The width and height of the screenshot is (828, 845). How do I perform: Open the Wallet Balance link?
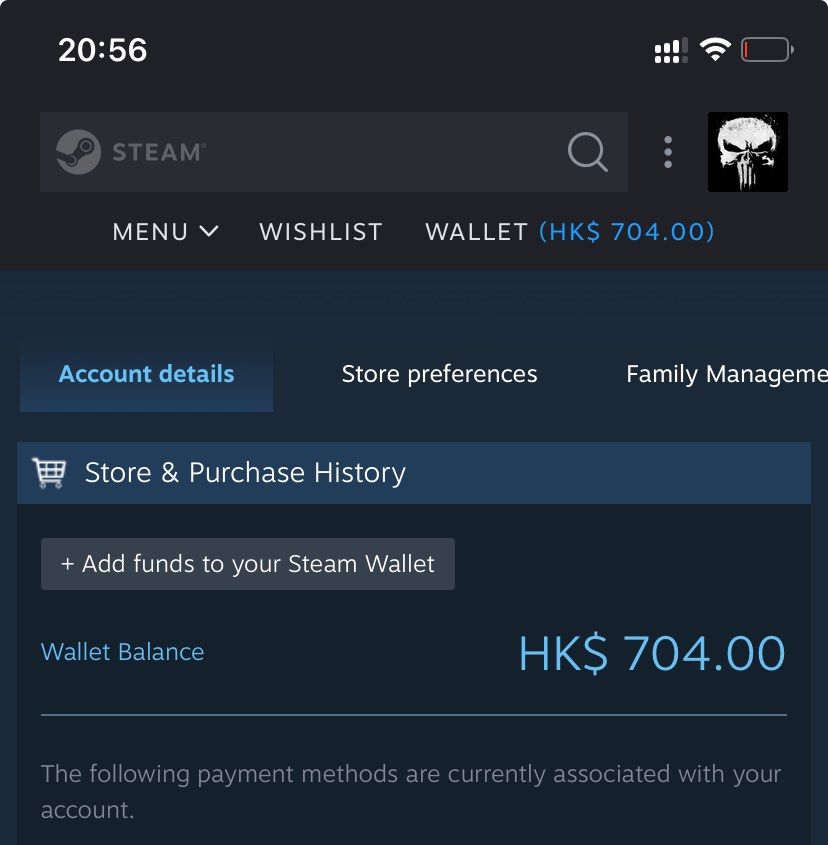pyautogui.click(x=122, y=652)
